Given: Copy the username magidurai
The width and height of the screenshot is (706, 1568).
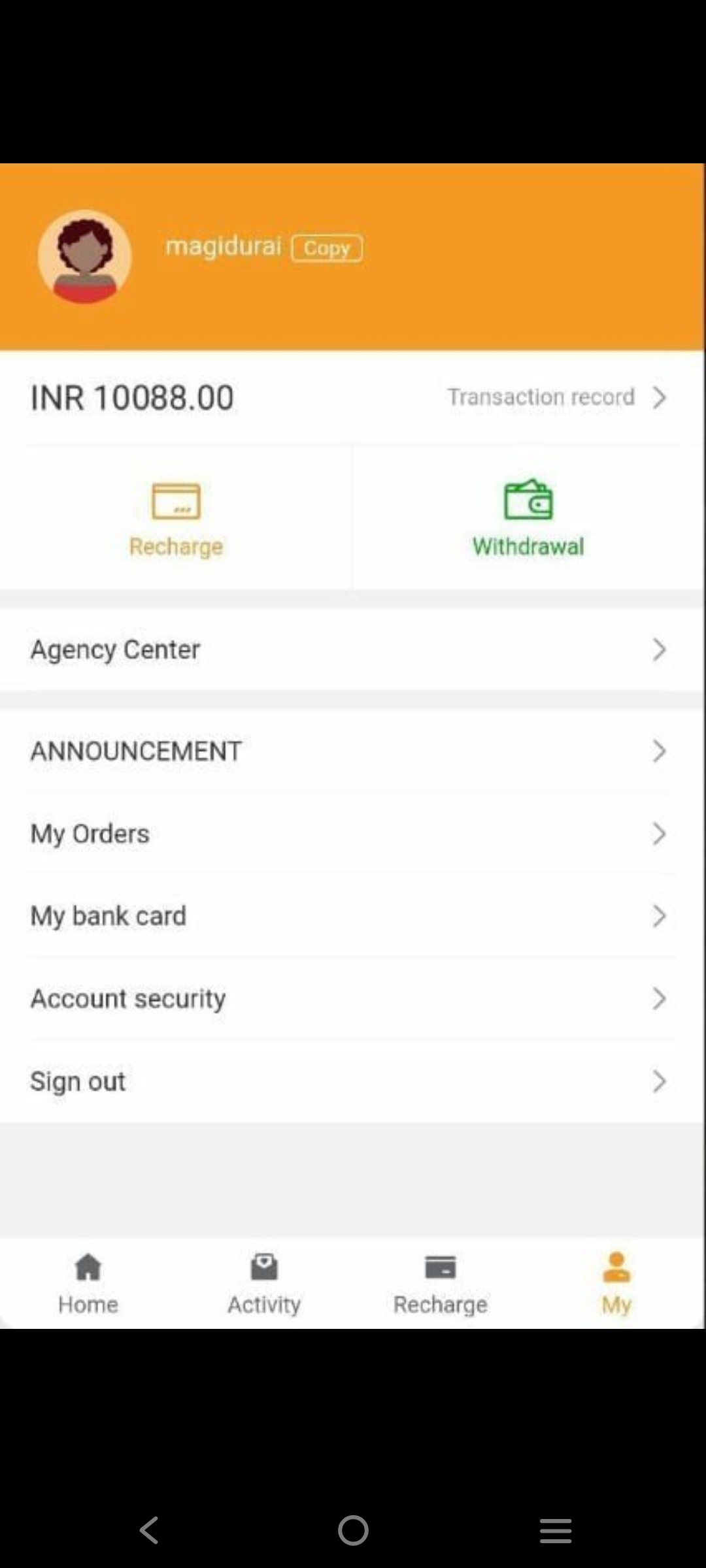Looking at the screenshot, I should 326,248.
